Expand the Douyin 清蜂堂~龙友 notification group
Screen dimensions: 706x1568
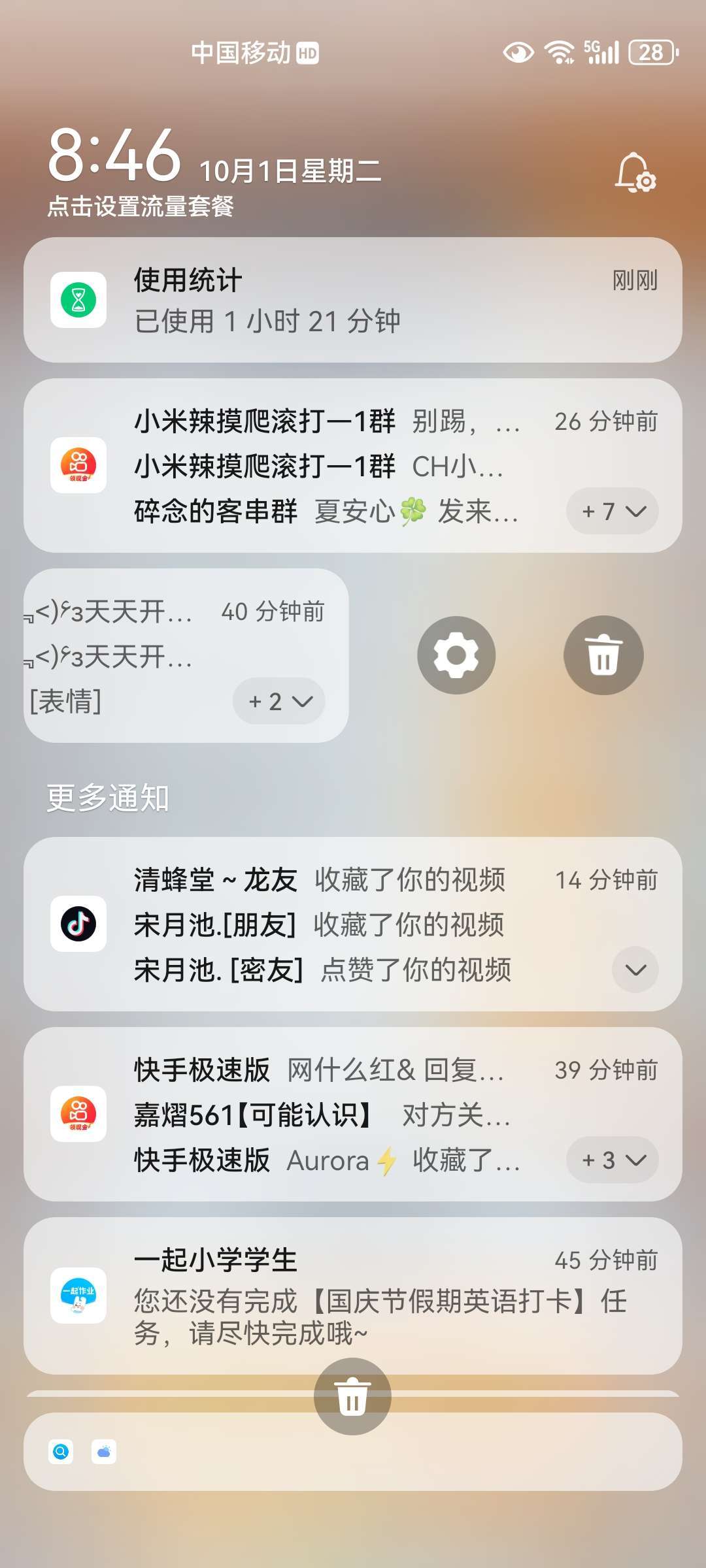pos(635,970)
